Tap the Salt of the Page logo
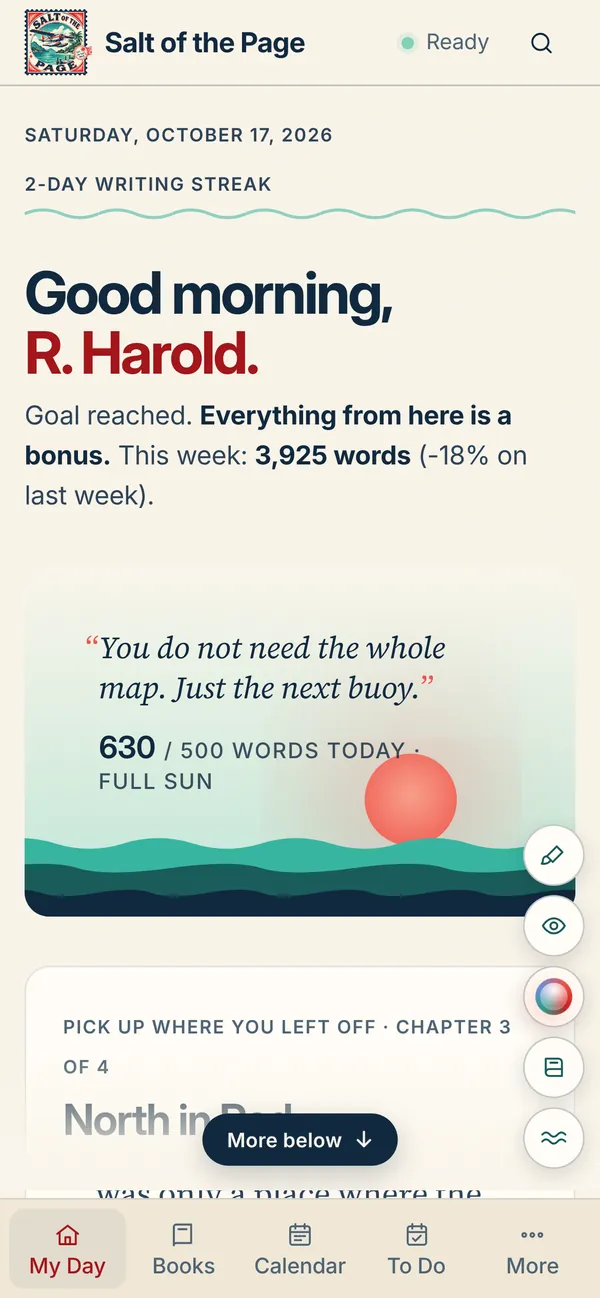This screenshot has width=600, height=1298. [56, 43]
